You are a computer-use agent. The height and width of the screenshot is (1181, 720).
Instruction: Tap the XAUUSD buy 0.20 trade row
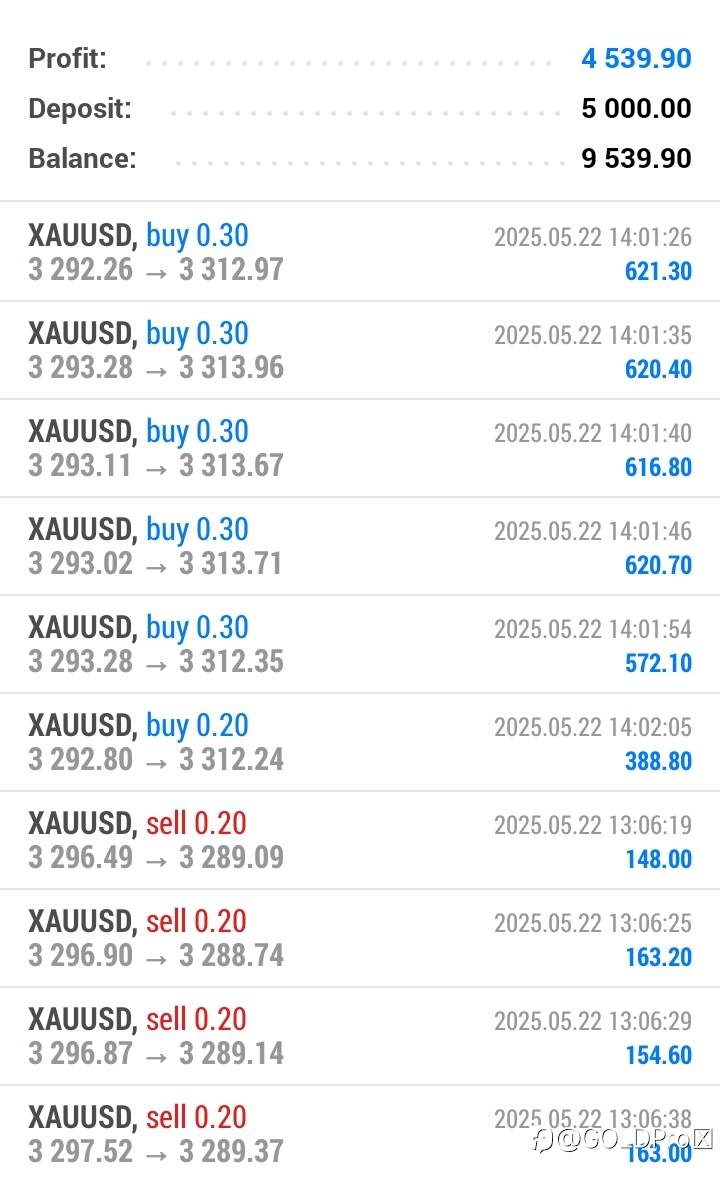coord(360,742)
